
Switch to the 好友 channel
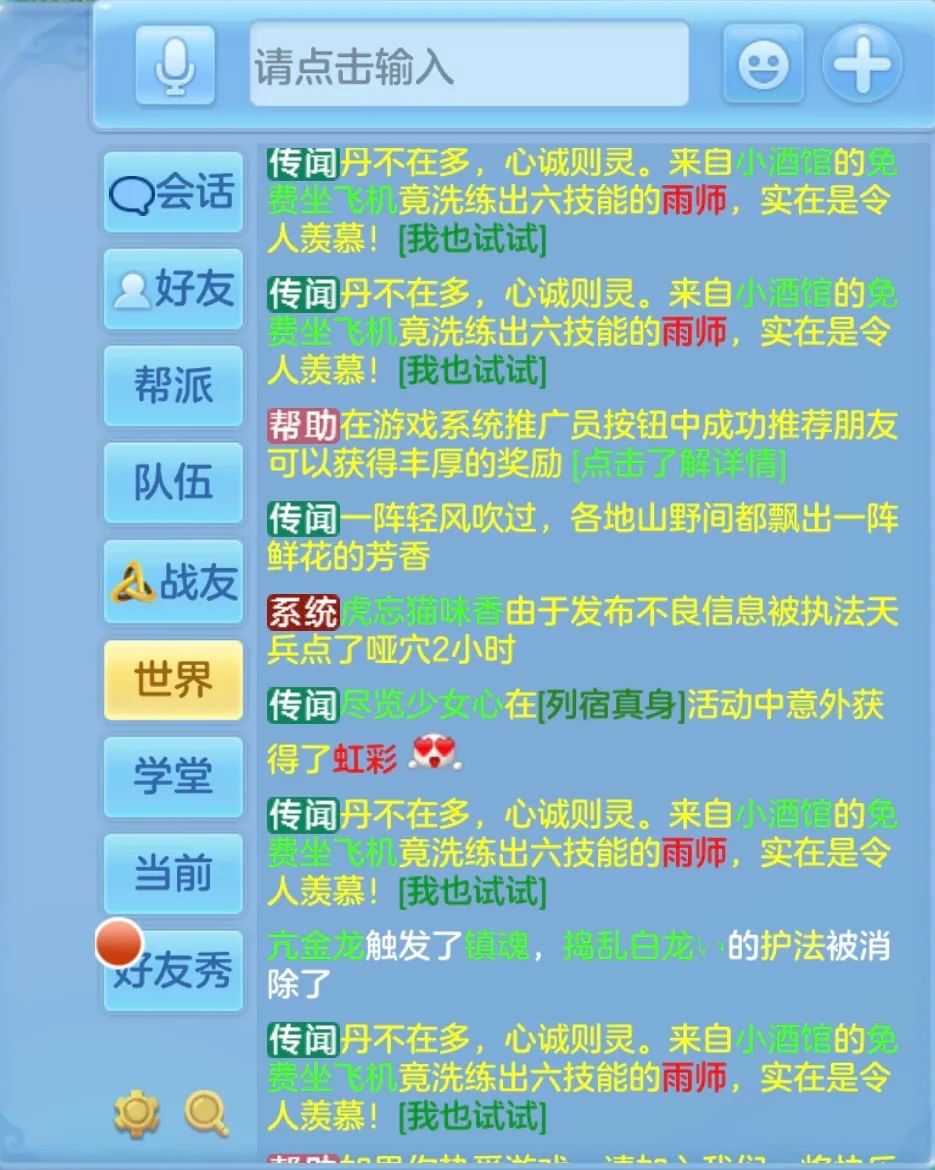click(x=174, y=290)
